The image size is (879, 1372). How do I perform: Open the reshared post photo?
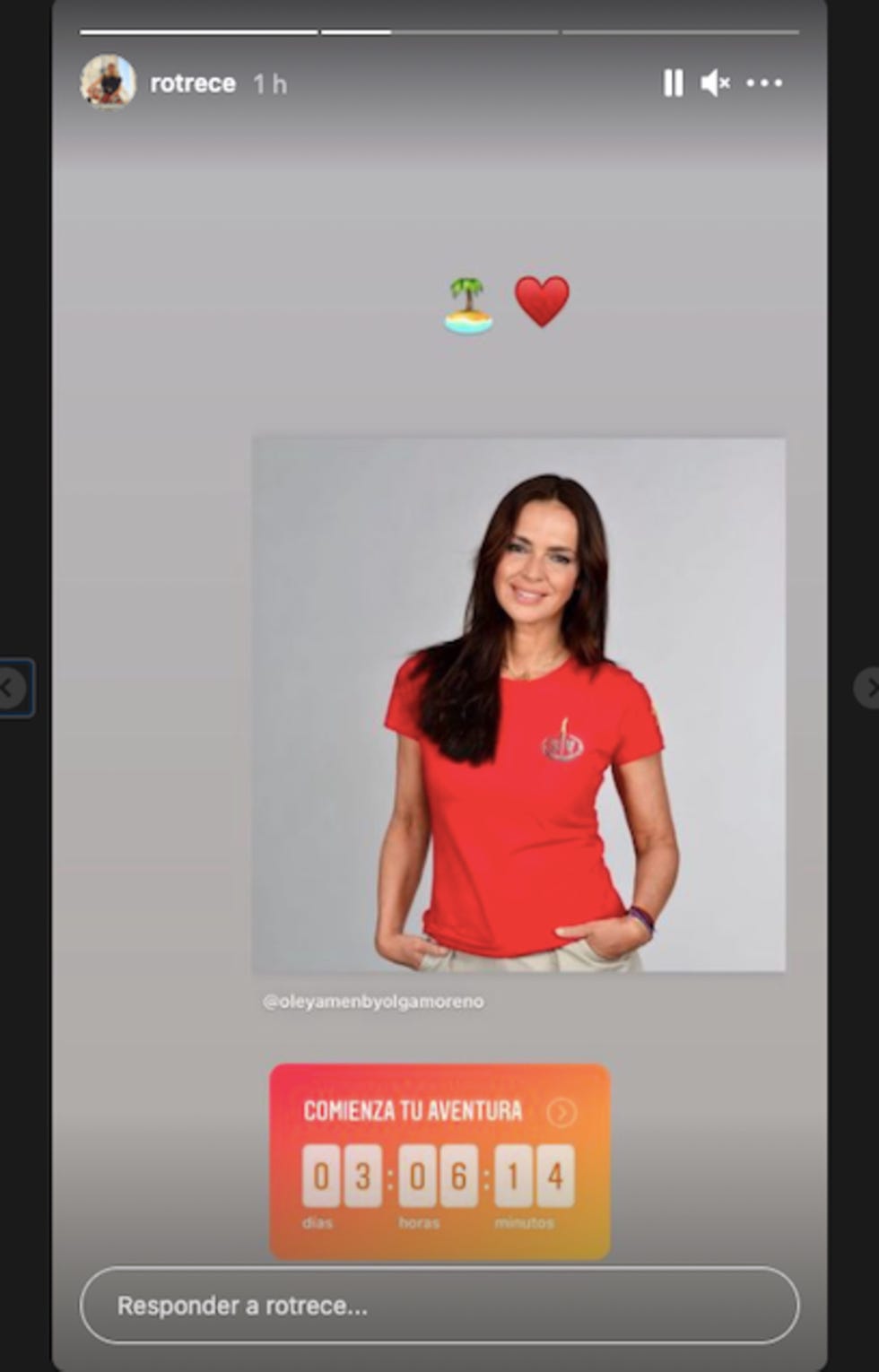(x=518, y=704)
